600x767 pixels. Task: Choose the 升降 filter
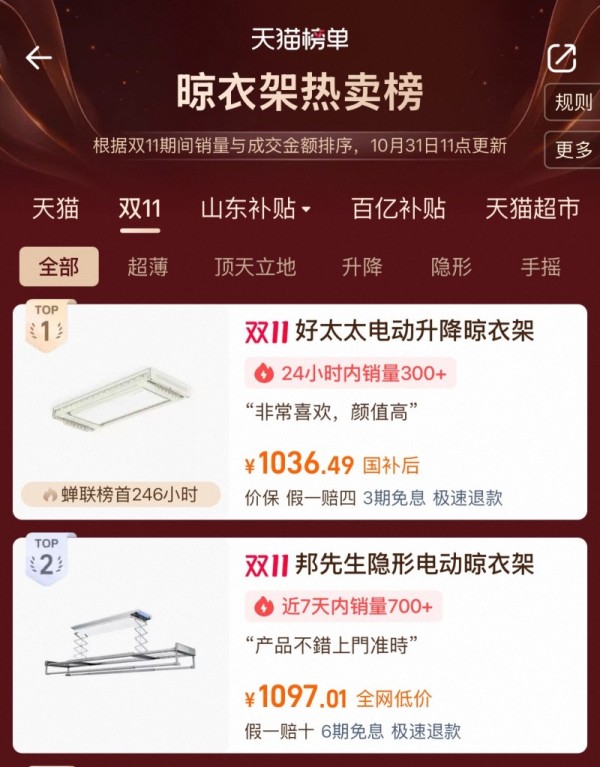362,267
